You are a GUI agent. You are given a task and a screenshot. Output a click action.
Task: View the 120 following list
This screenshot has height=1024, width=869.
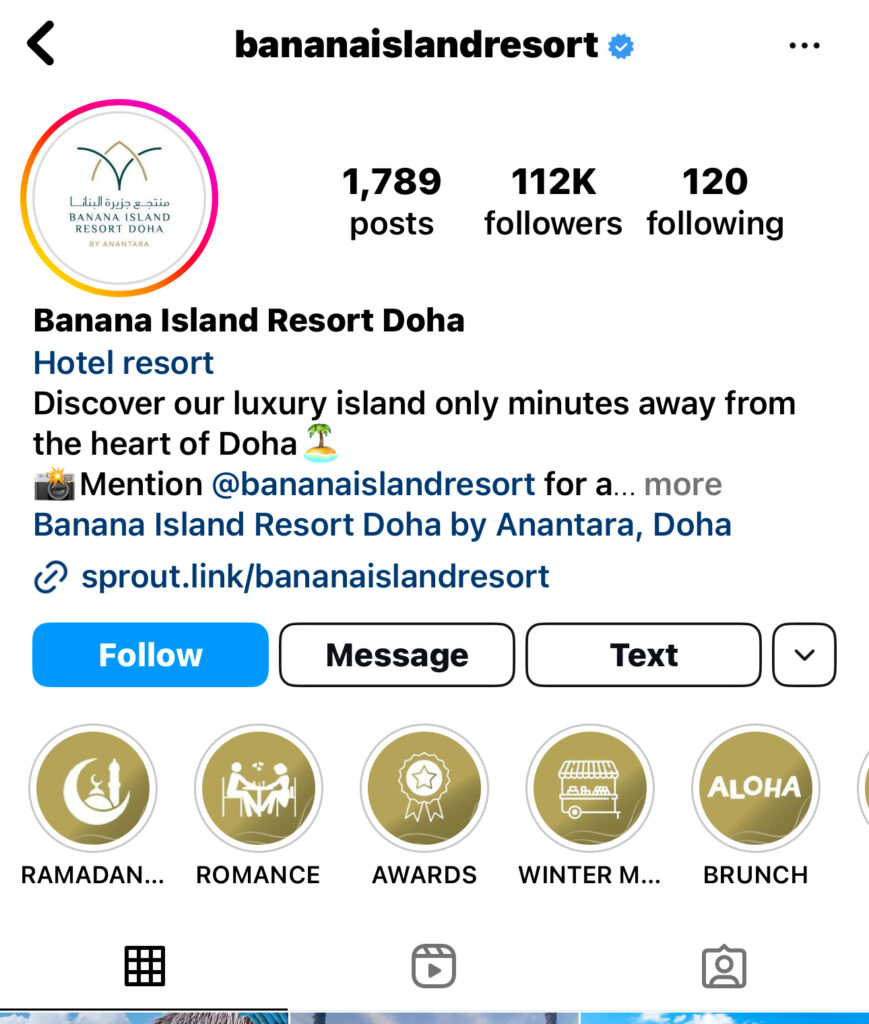coord(715,201)
